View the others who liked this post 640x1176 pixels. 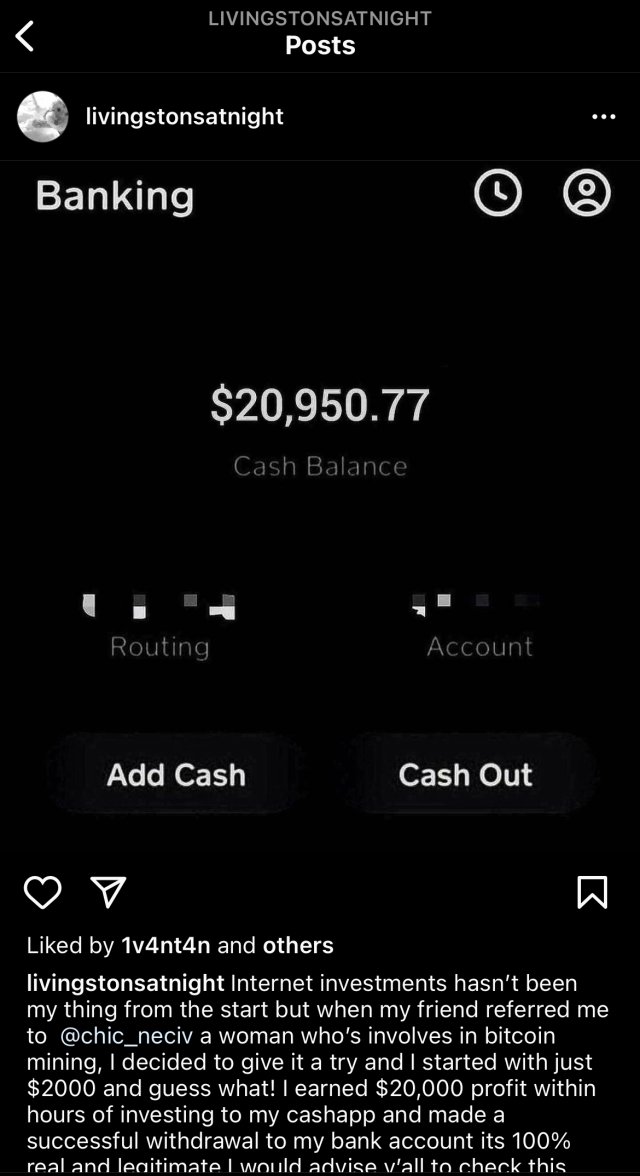point(298,945)
